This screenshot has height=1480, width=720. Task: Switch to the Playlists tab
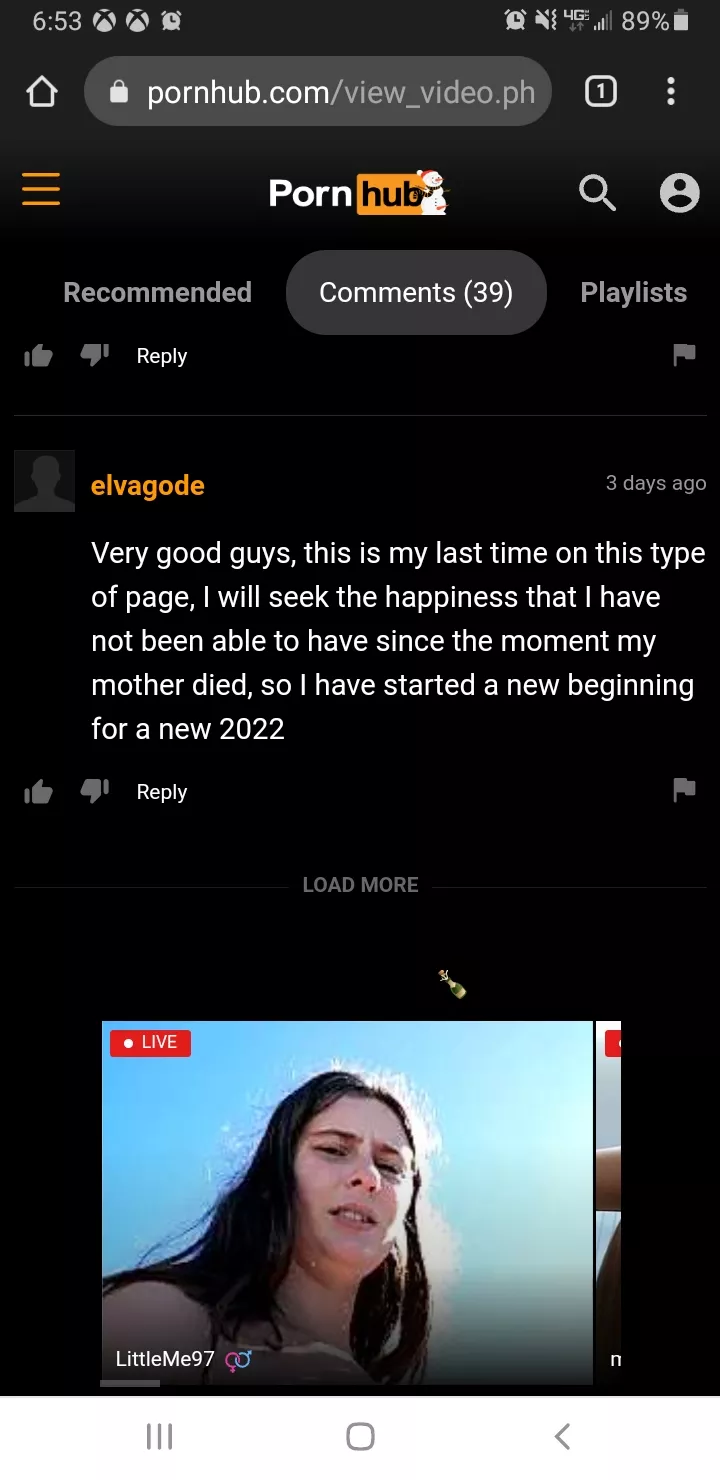(x=633, y=292)
